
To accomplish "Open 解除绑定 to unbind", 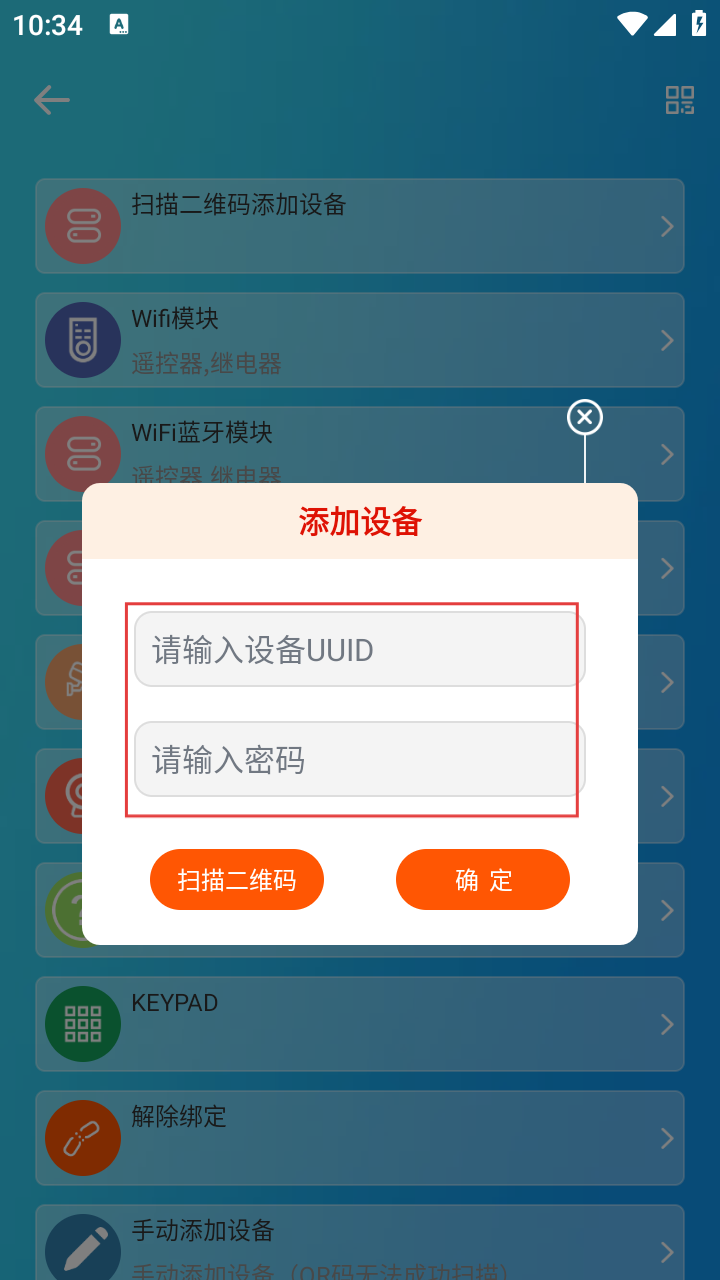I will point(360,1138).
